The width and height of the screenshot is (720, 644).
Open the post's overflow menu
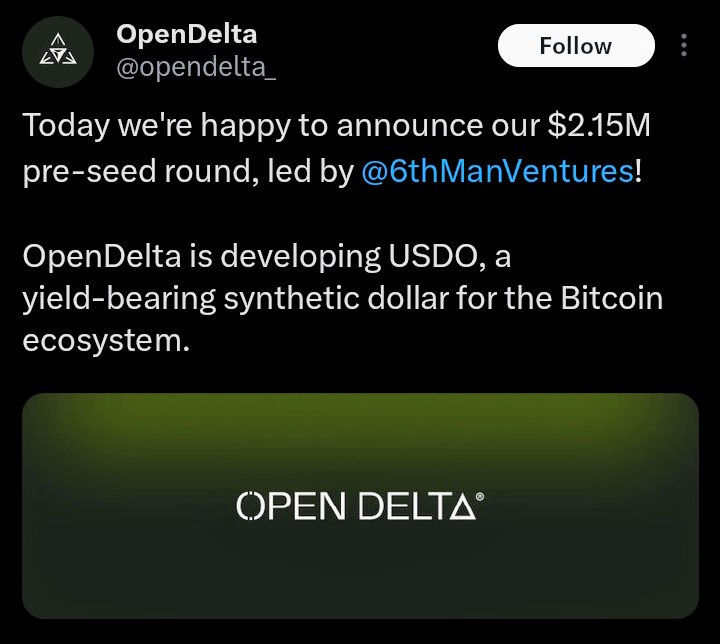coord(684,46)
